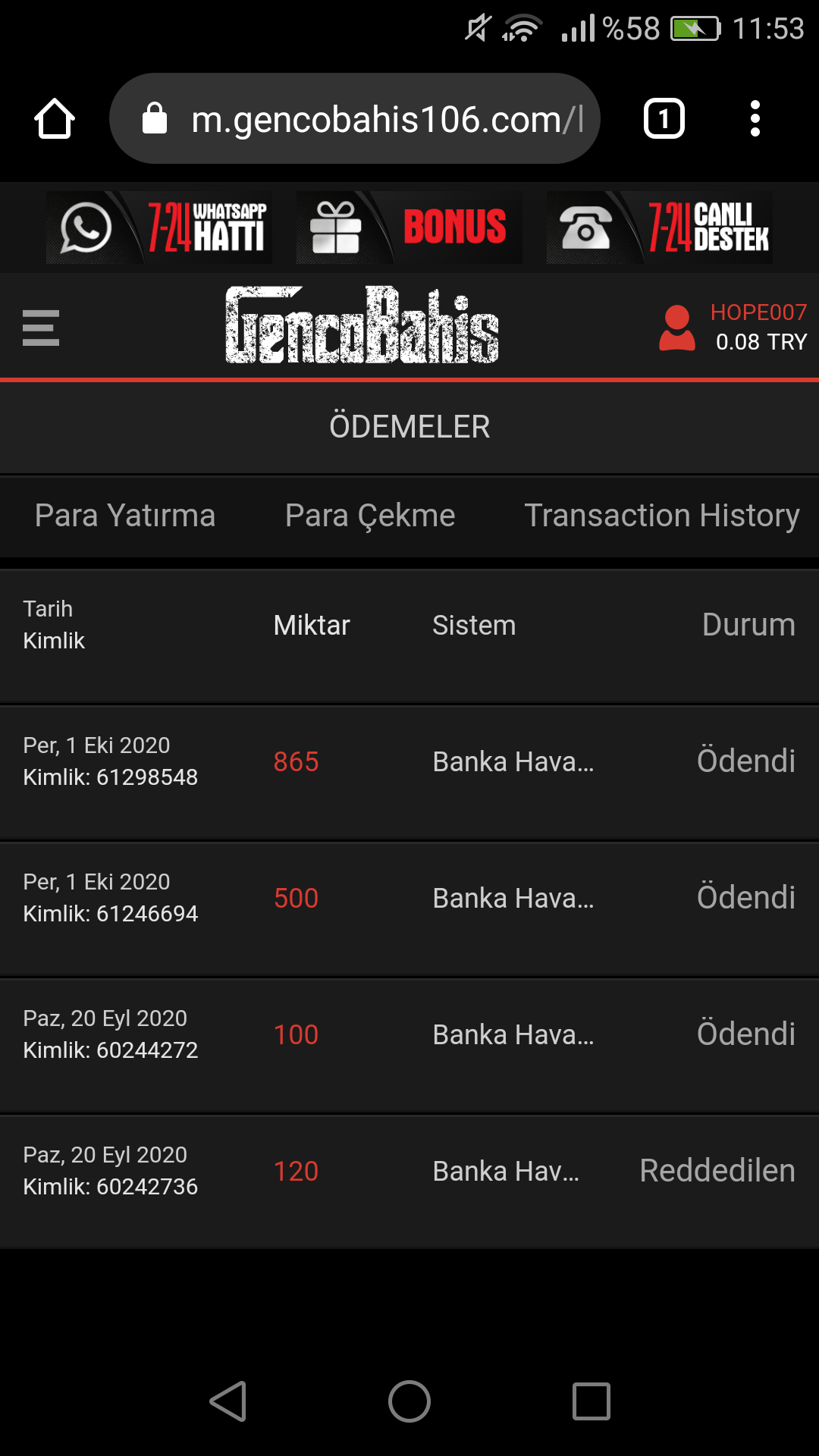Go back with the system back button
Viewport: 819px width, 1456px height.
228,1401
